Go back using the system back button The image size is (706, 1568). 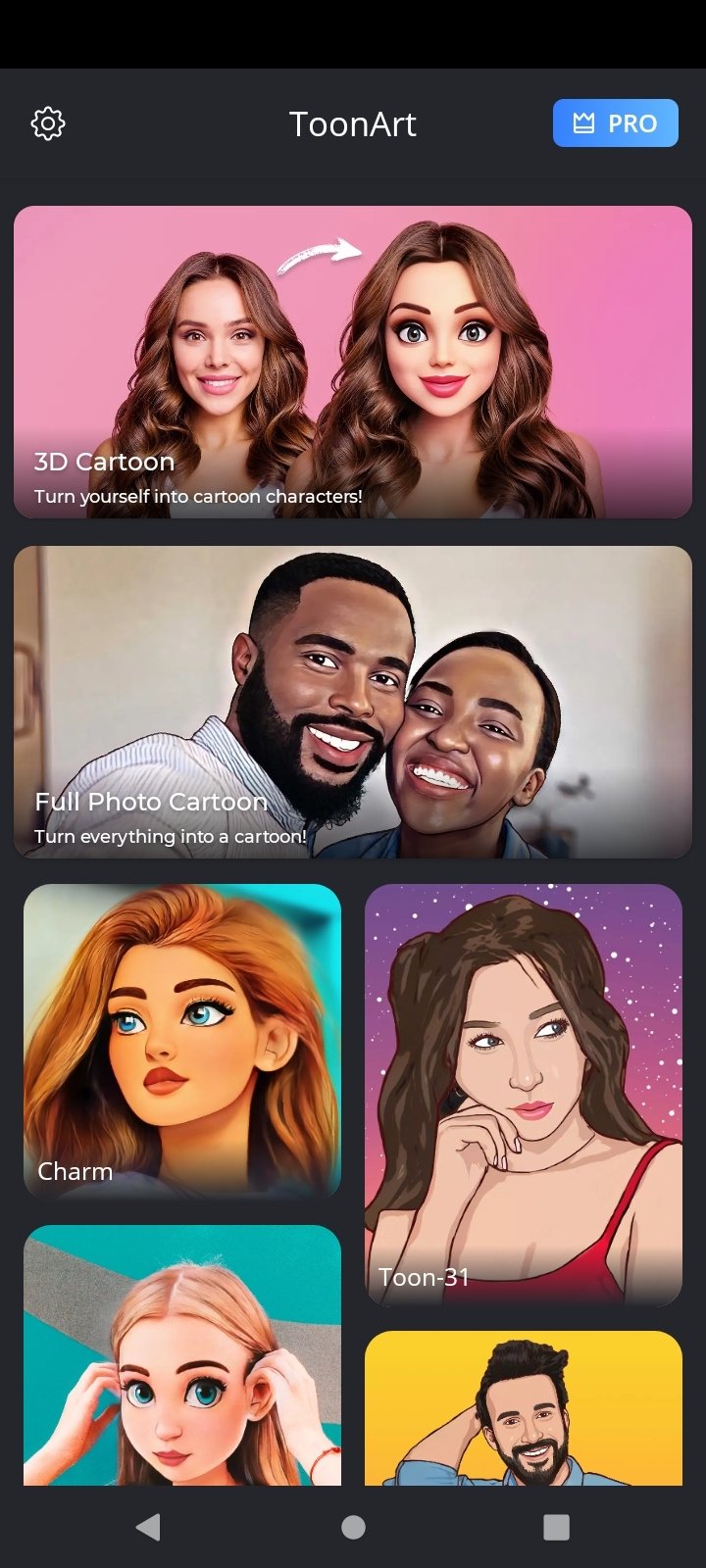(x=148, y=1527)
